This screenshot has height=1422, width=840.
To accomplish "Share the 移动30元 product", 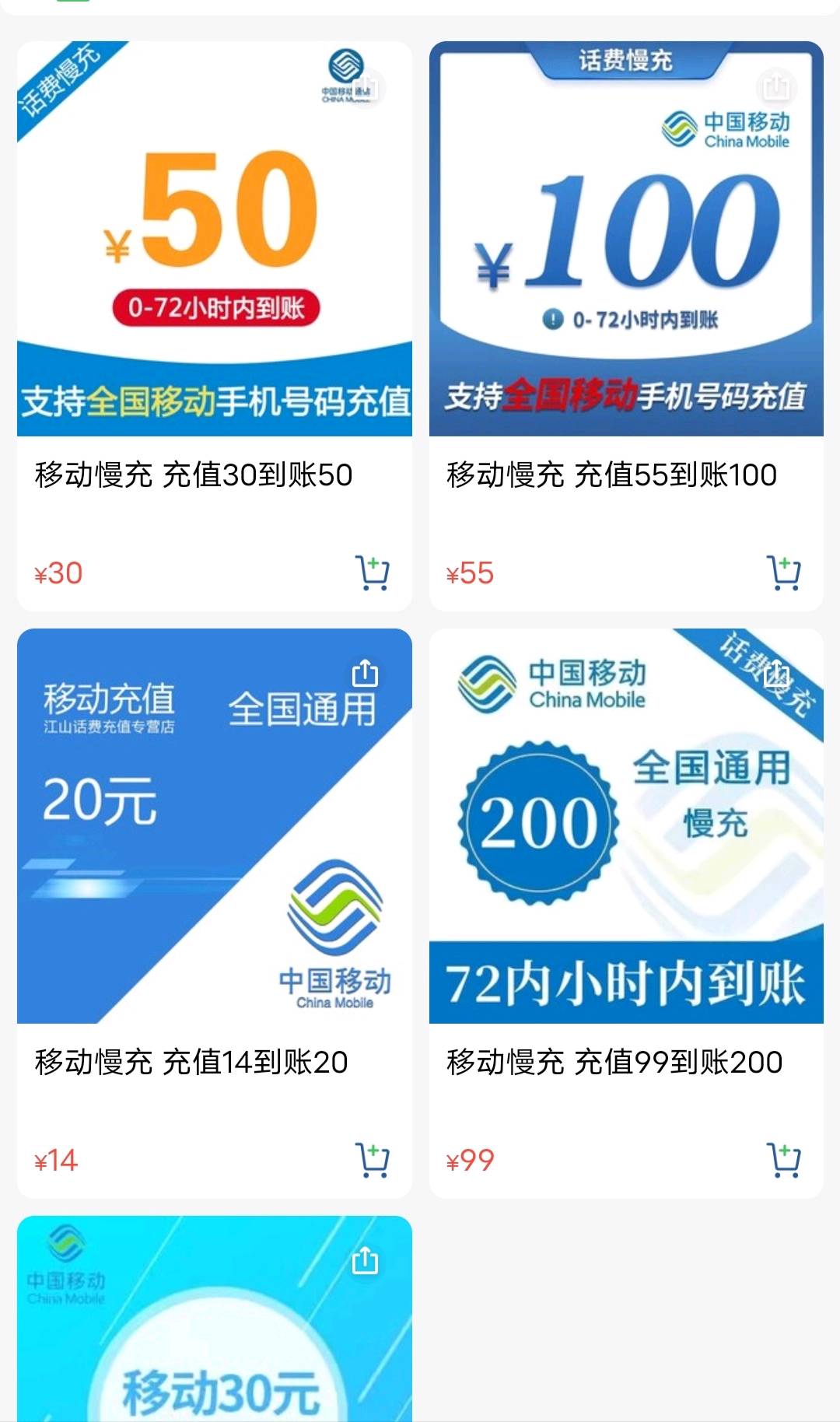I will pyautogui.click(x=366, y=1261).
